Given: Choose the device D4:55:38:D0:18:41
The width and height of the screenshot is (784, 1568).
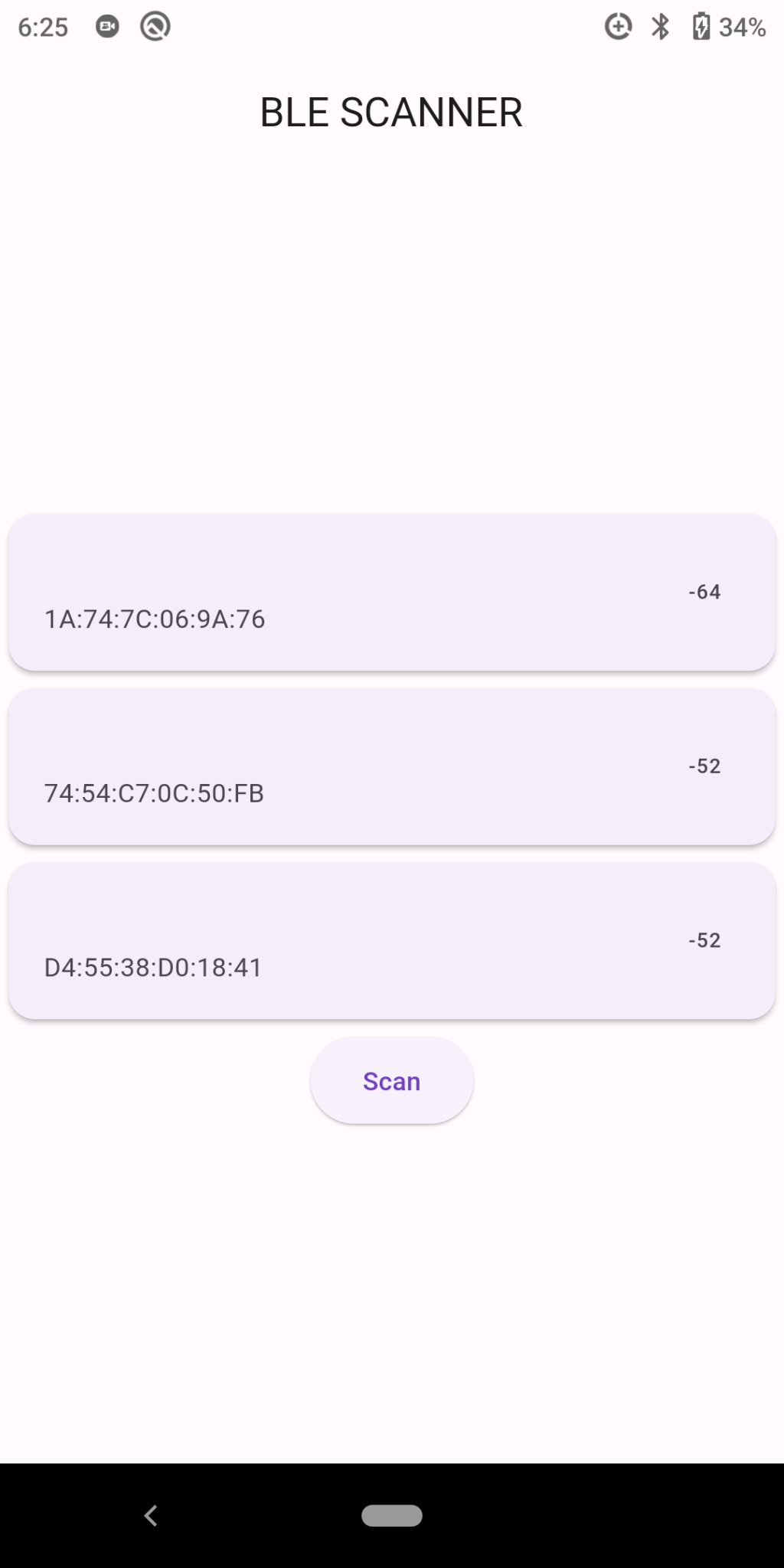Looking at the screenshot, I should pos(391,941).
